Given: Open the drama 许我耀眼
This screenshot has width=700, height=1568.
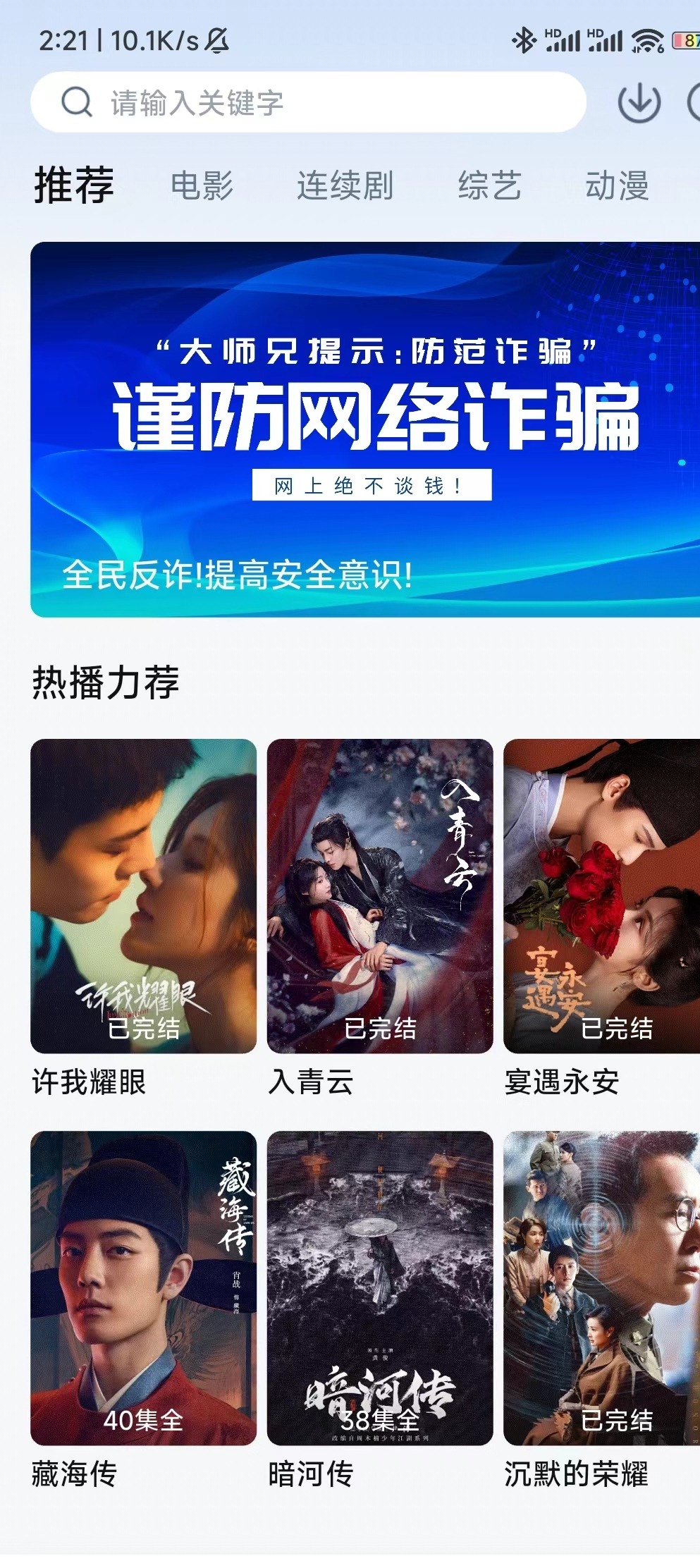Looking at the screenshot, I should point(144,918).
